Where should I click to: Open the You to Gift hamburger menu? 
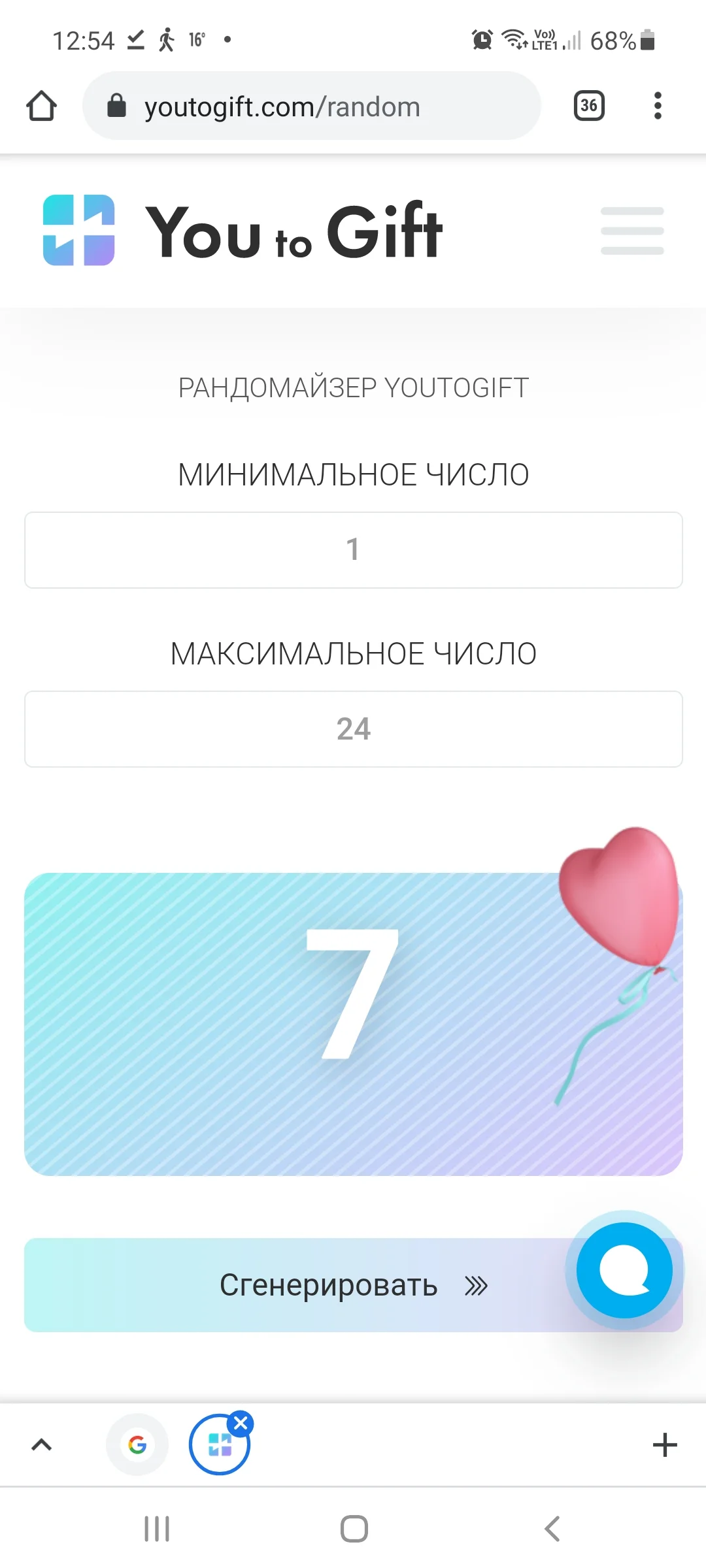coord(632,230)
